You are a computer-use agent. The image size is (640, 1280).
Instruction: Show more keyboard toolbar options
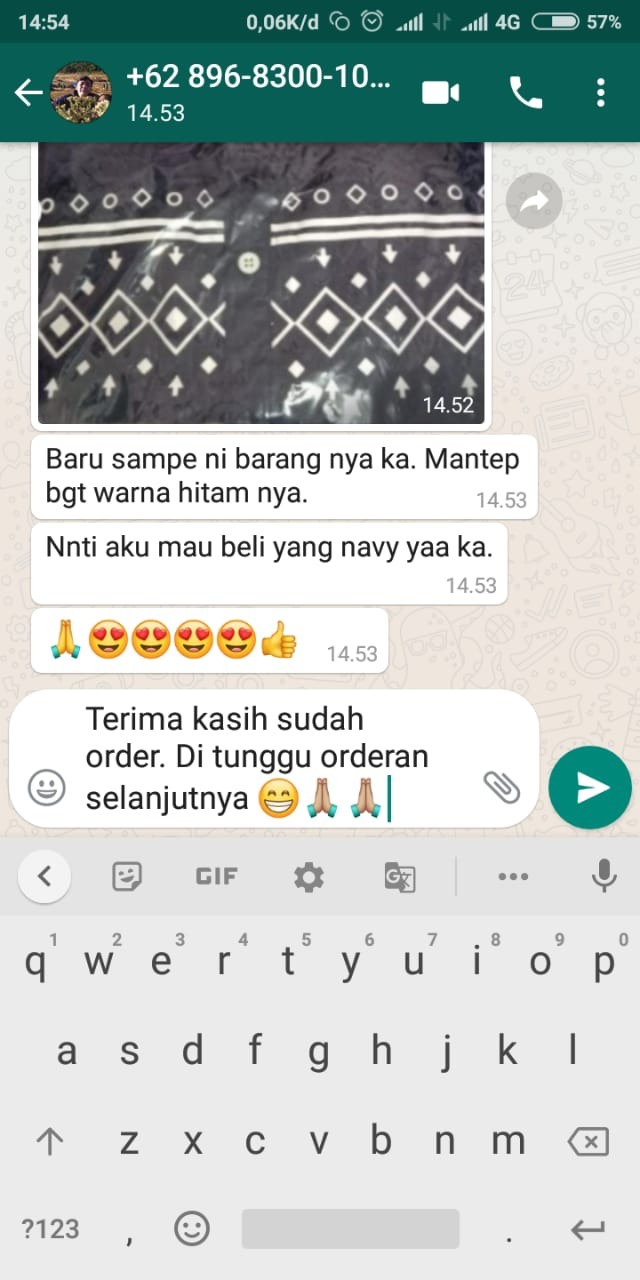tap(512, 877)
